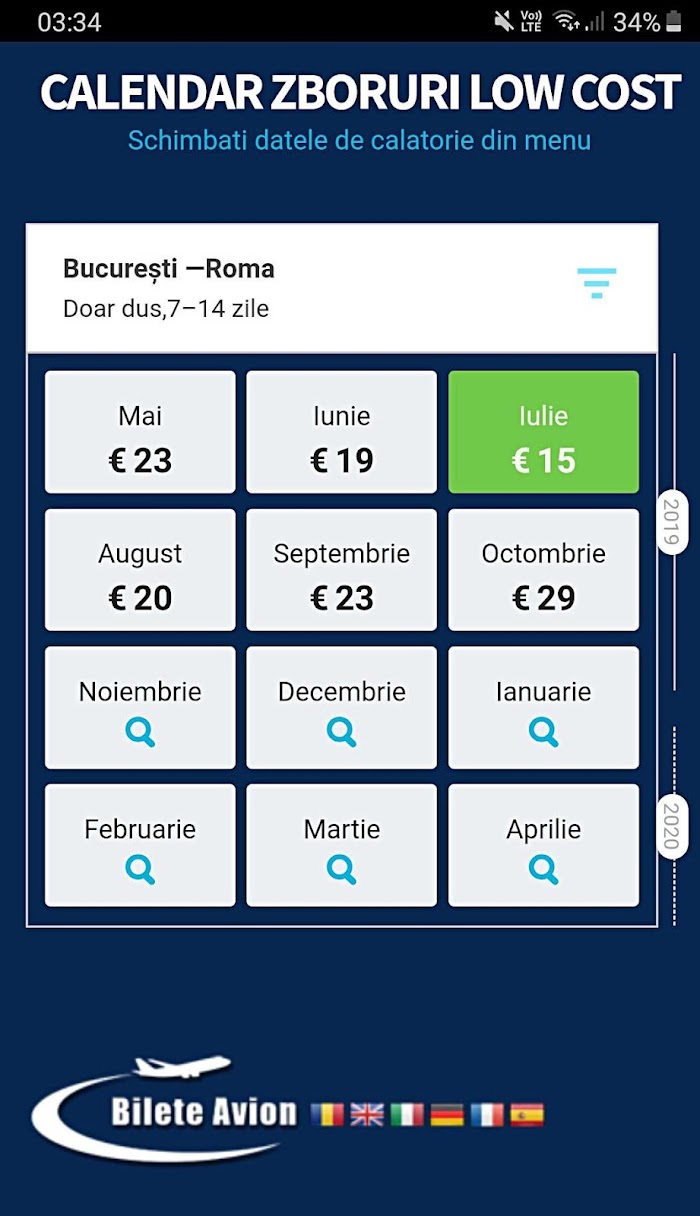Viewport: 700px width, 1216px height.
Task: Look up Ianuarie flight prices
Action: point(543,708)
